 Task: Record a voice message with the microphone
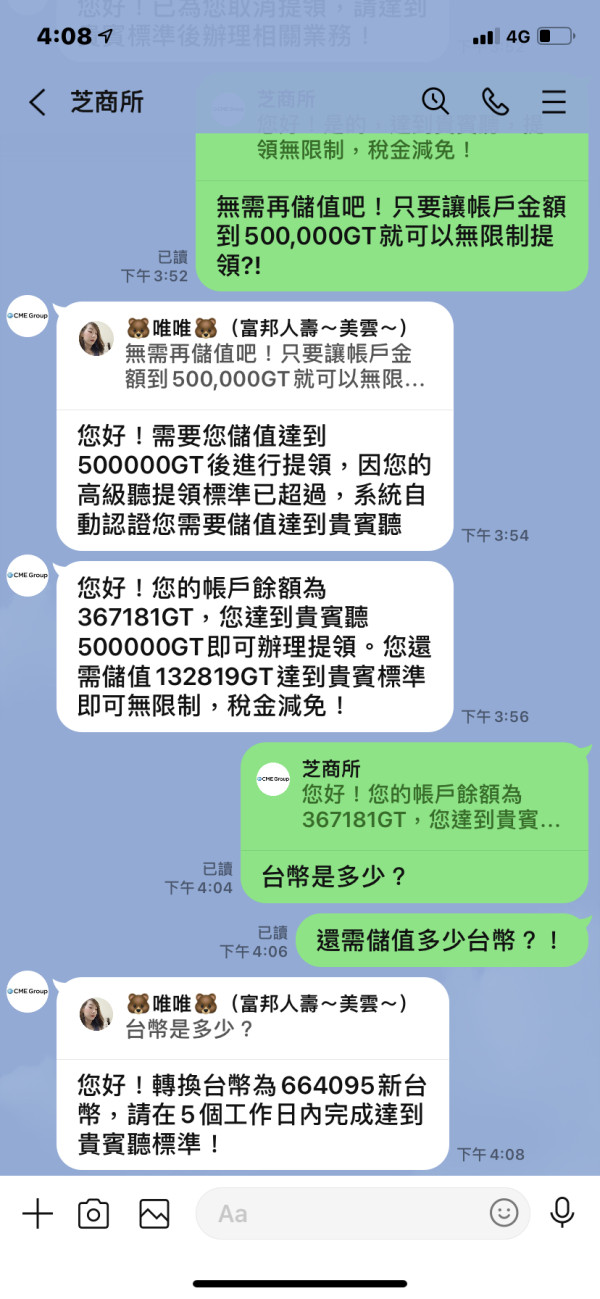[x=562, y=1213]
